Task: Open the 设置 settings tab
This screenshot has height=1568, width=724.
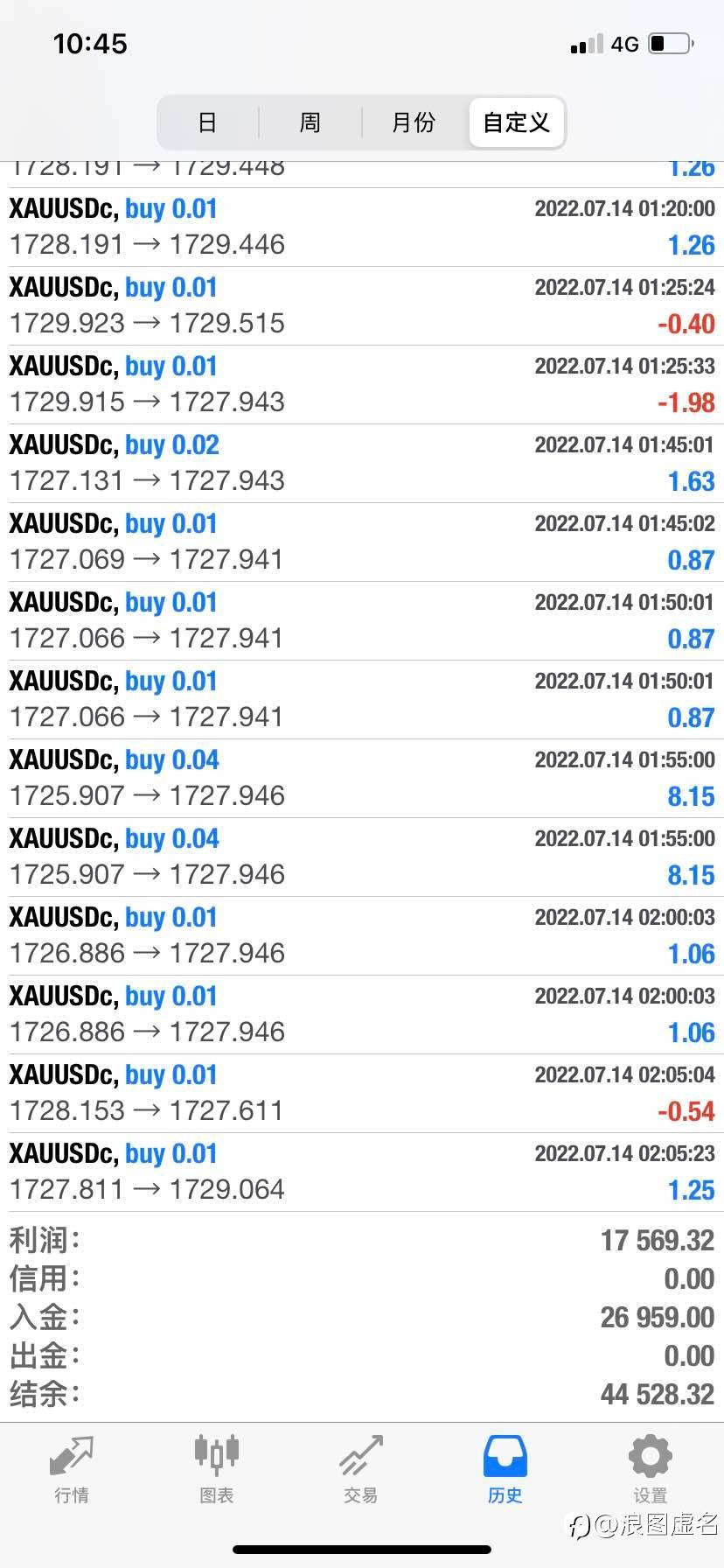Action: click(x=650, y=1470)
